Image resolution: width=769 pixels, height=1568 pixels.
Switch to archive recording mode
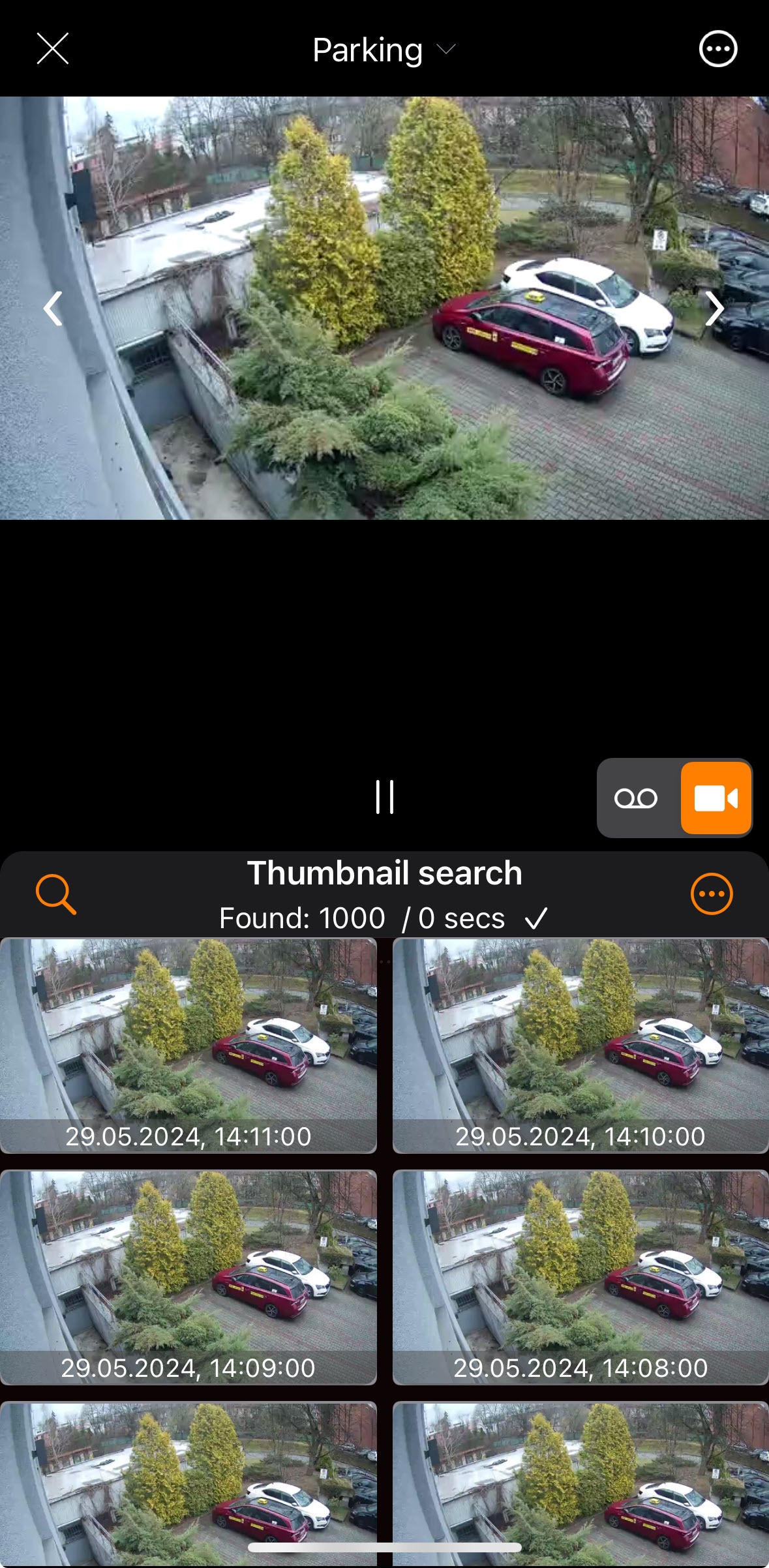click(x=637, y=798)
